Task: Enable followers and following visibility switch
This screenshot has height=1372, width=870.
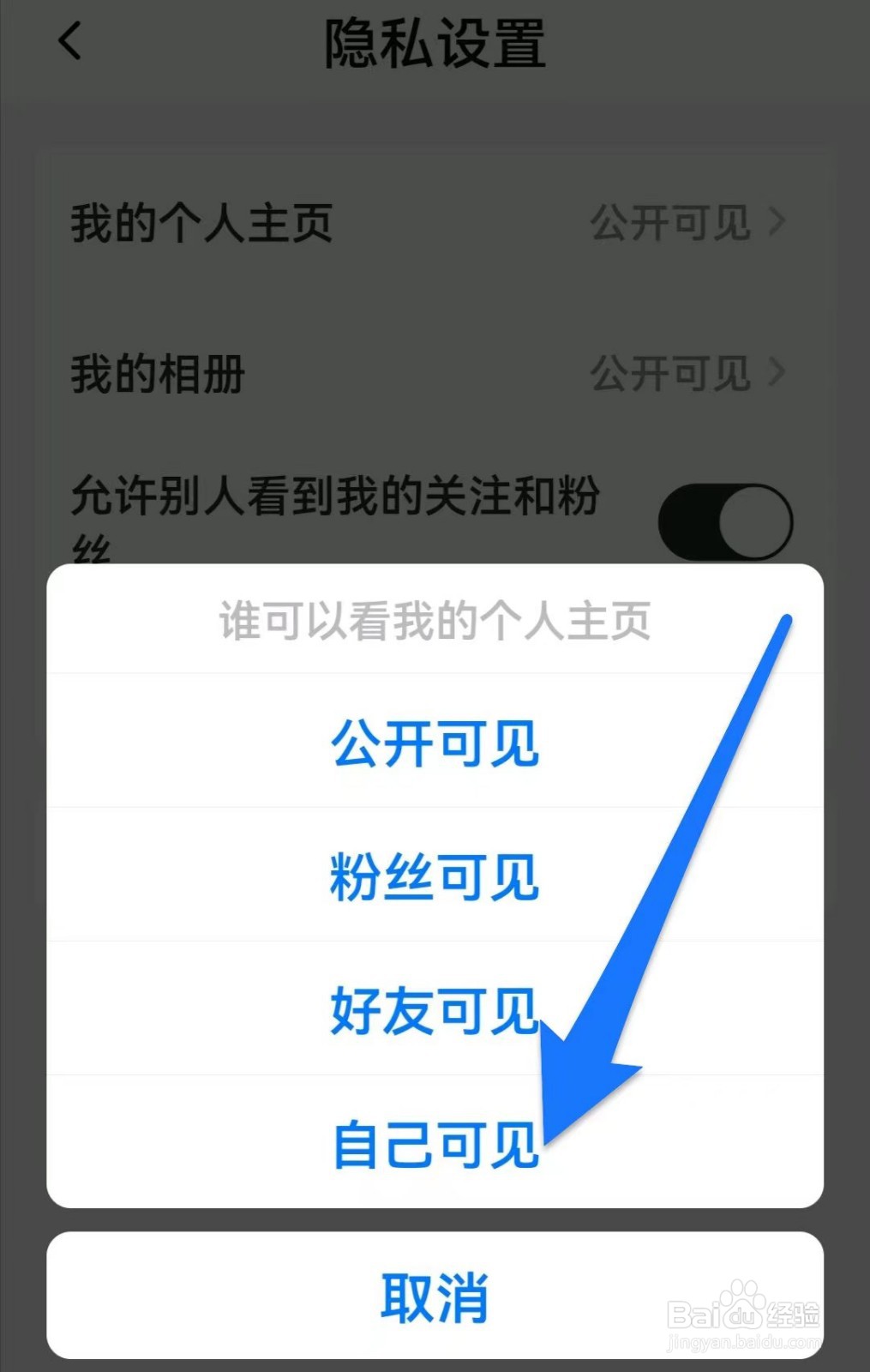Action: [724, 521]
